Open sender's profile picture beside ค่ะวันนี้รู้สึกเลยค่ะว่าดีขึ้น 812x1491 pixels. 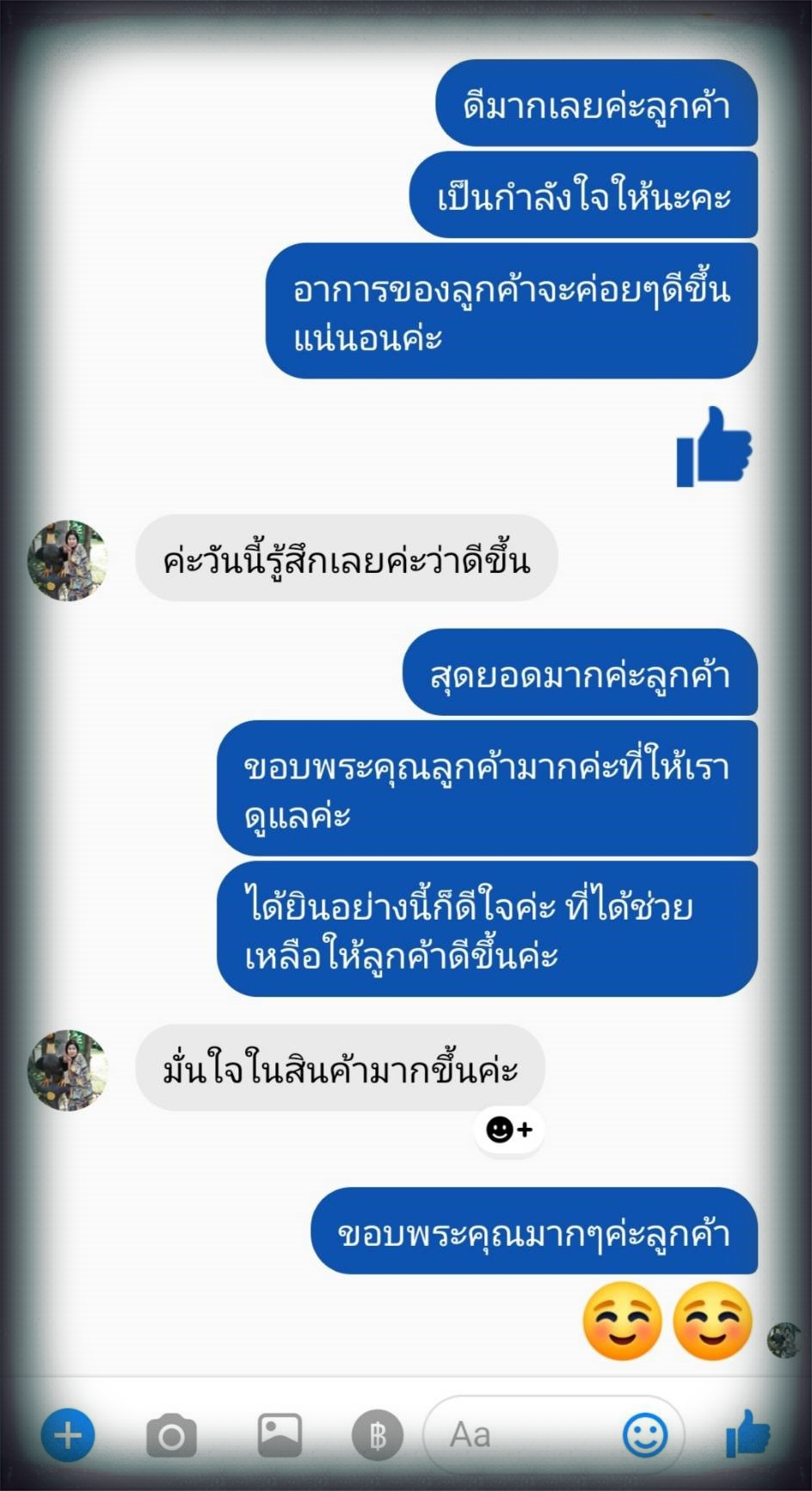pos(68,560)
